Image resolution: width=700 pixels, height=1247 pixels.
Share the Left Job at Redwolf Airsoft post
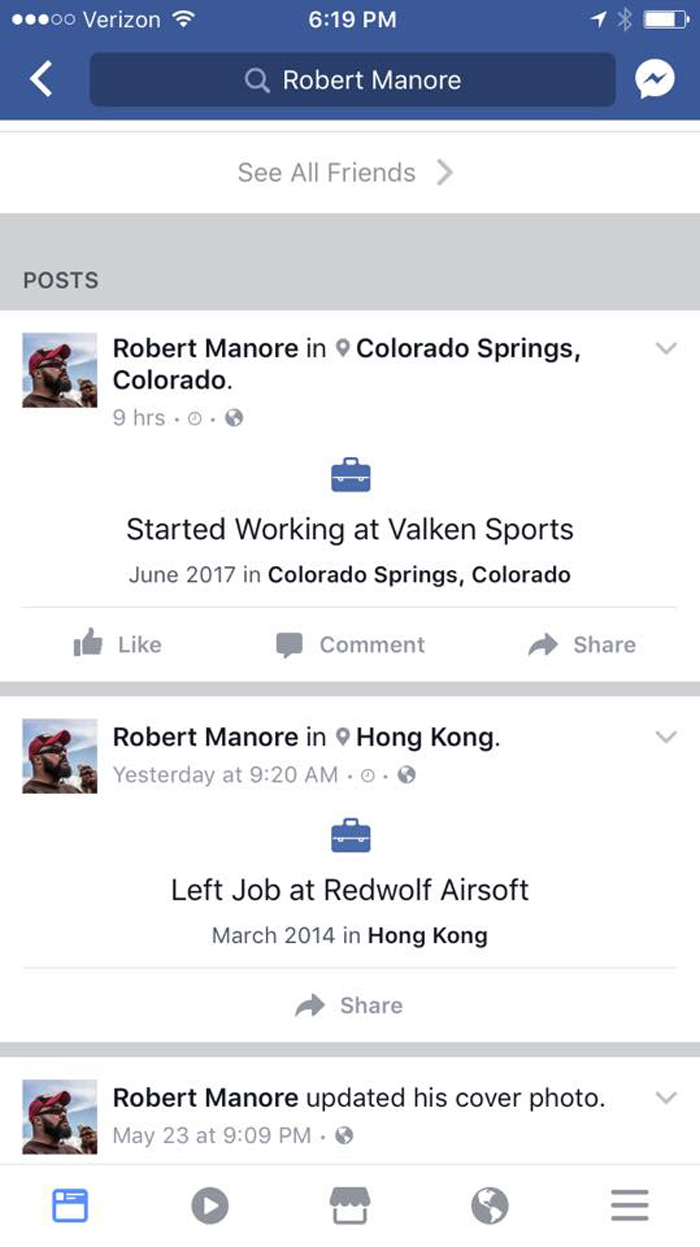coord(350,1005)
